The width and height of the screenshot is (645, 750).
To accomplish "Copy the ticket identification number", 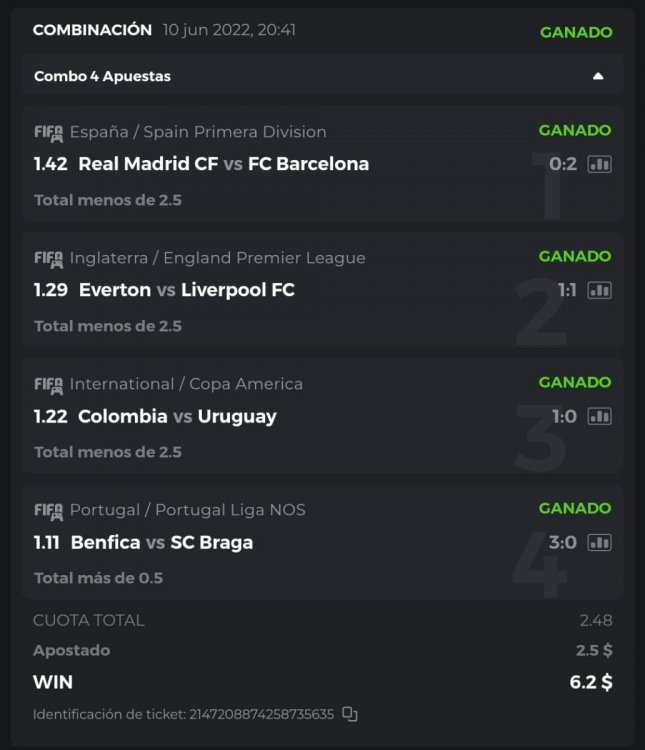I will click(350, 714).
